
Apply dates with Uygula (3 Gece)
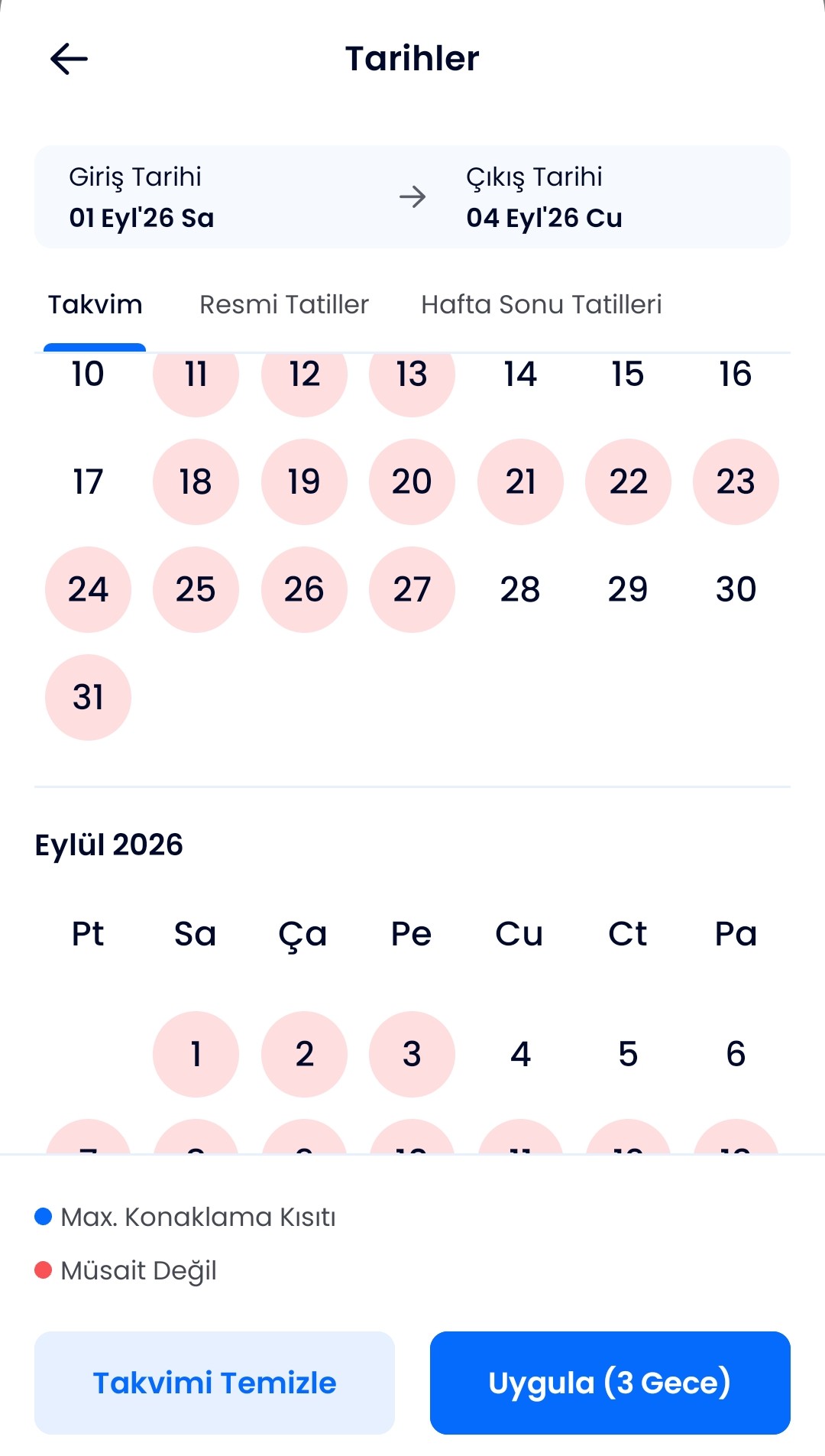pyautogui.click(x=610, y=1383)
